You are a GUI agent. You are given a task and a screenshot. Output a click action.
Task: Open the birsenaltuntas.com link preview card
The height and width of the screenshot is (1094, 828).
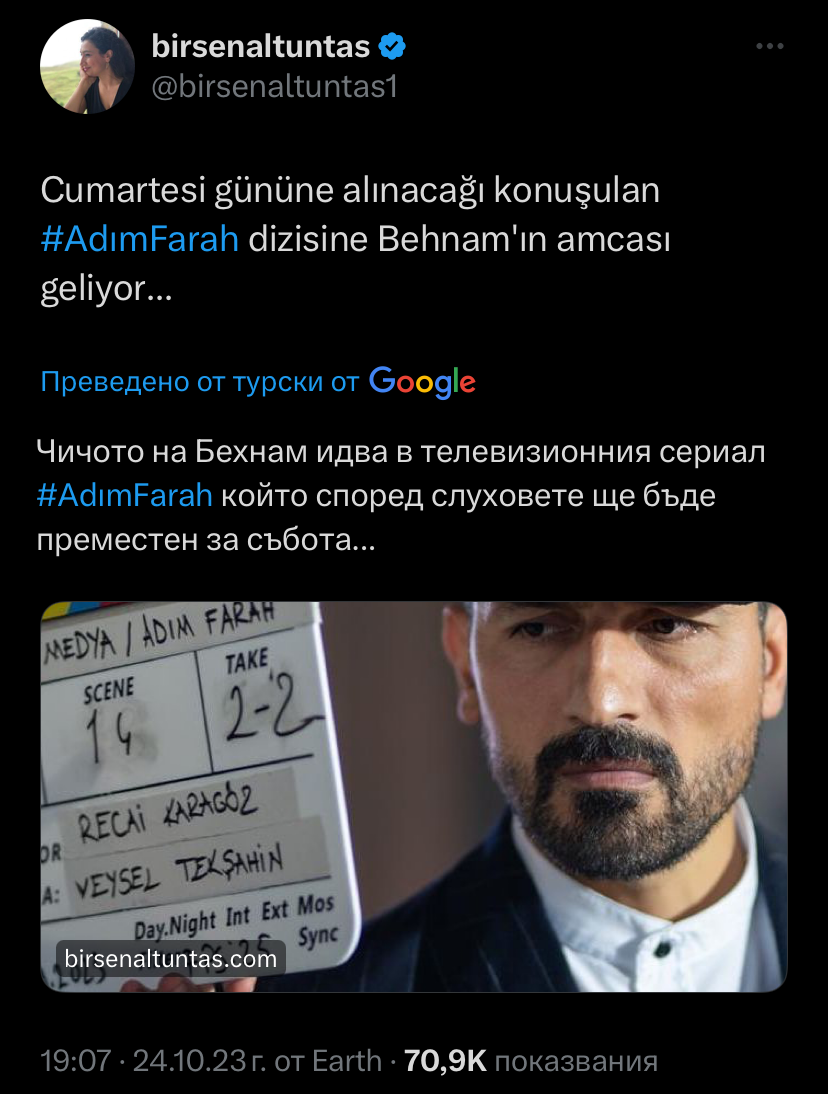[414, 796]
